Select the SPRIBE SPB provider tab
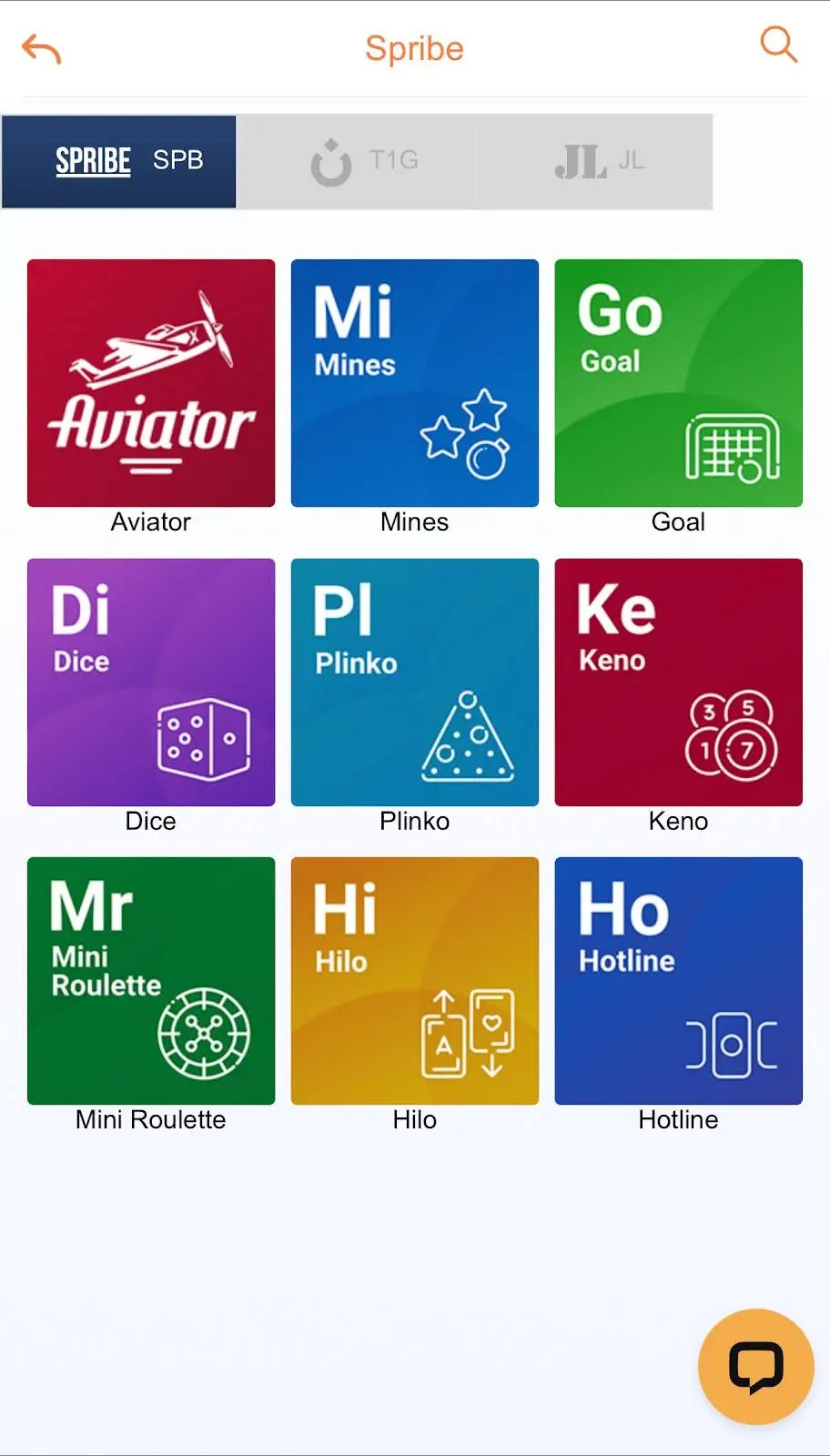This screenshot has width=830, height=1456. tap(119, 162)
